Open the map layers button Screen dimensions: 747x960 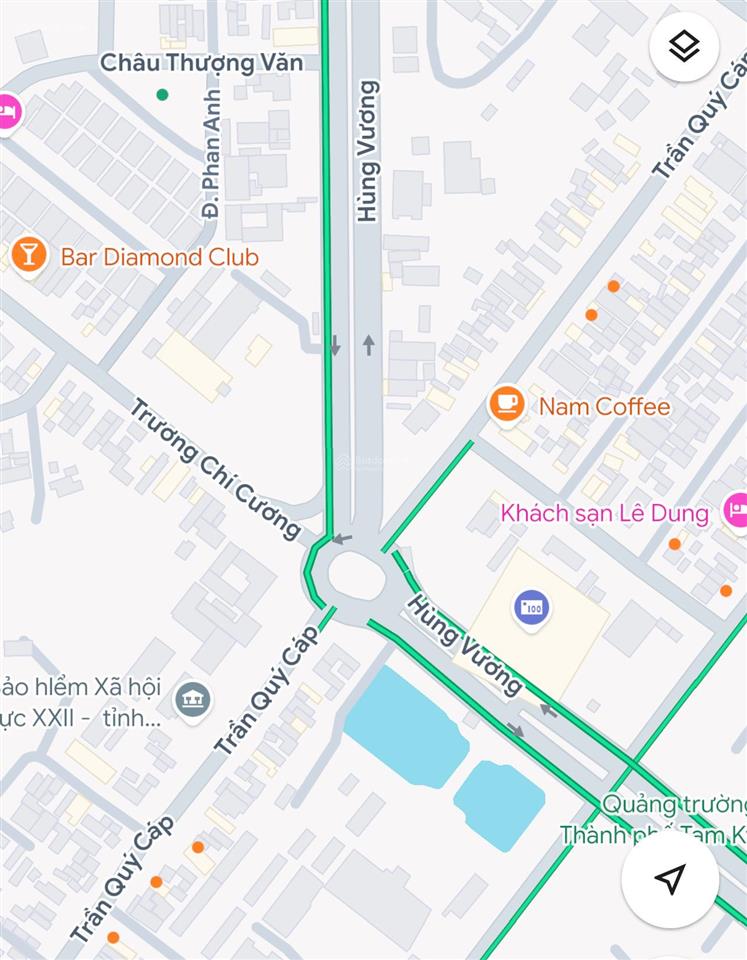click(x=684, y=46)
